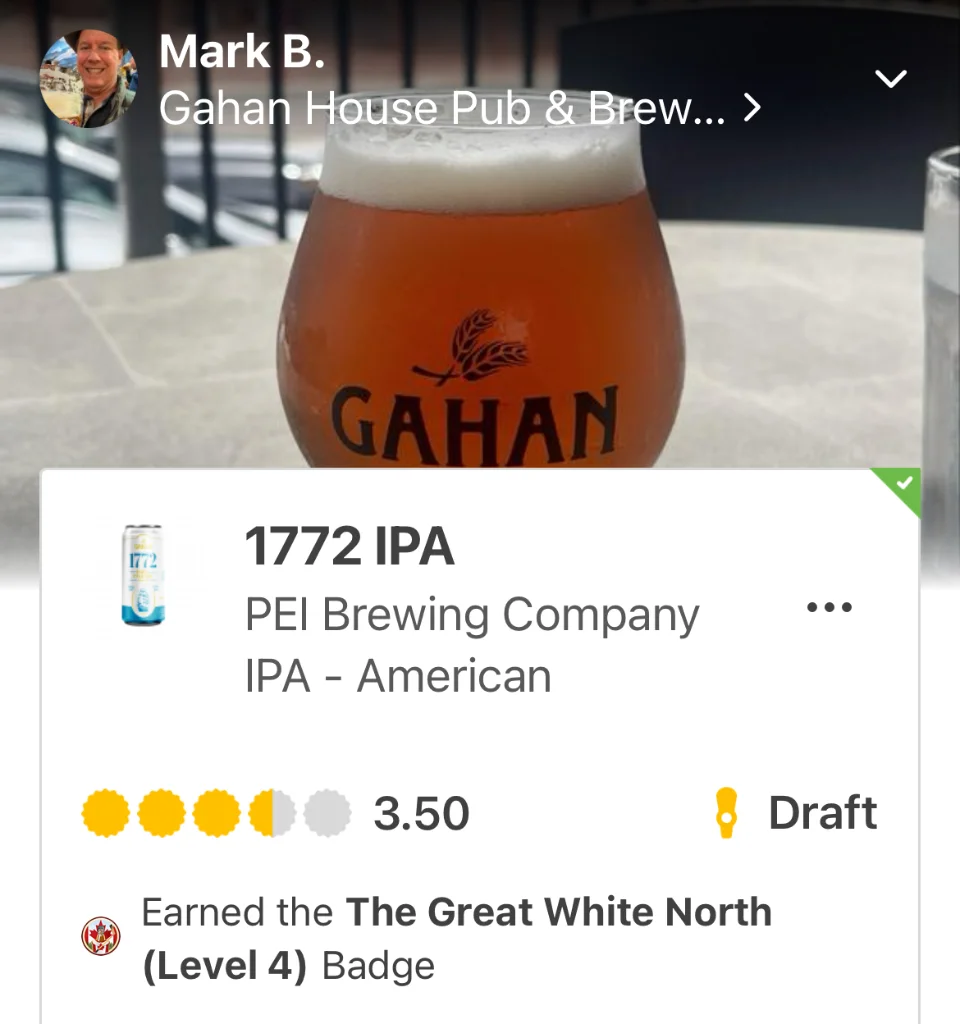Open Mark B.'s profile photo
960x1024 pixels.
click(x=88, y=78)
